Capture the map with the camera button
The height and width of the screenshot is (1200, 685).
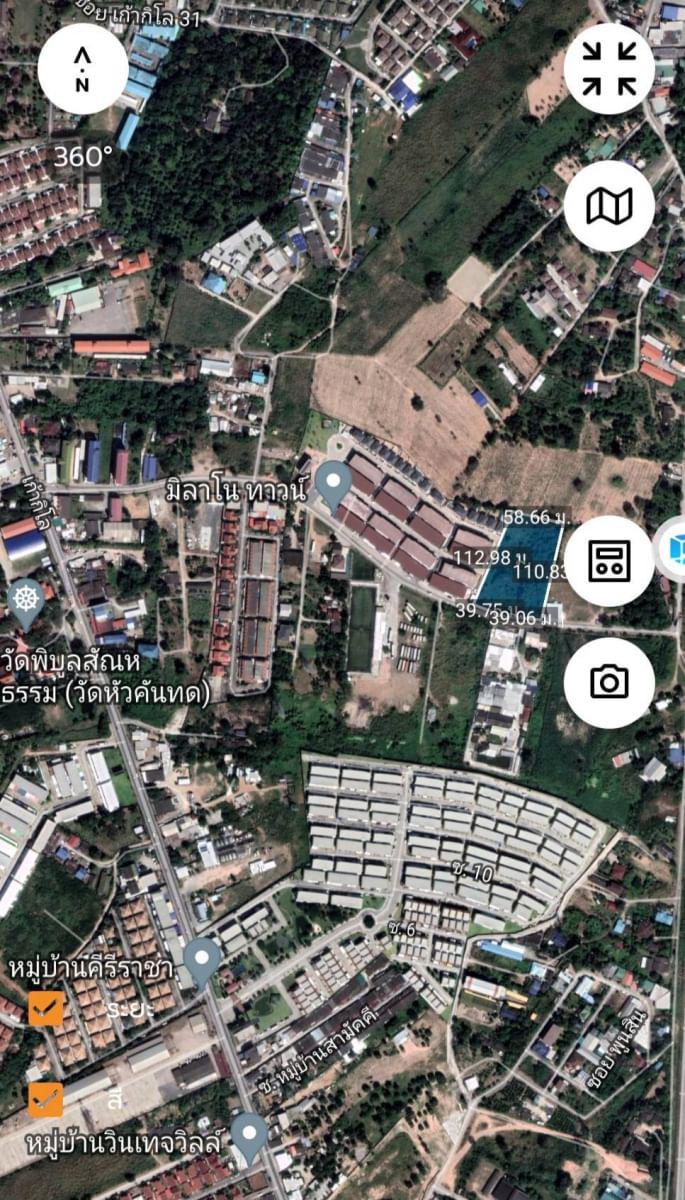609,683
